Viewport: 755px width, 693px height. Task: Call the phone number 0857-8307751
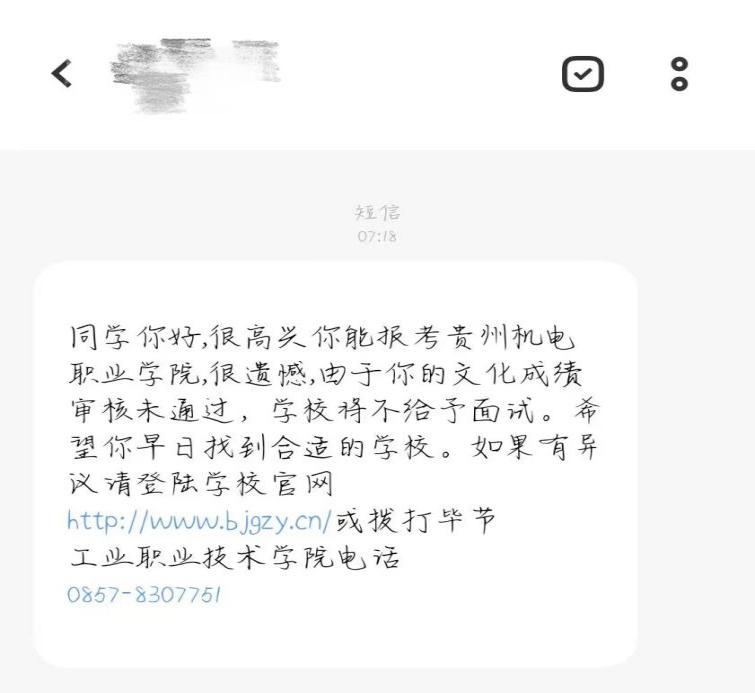[144, 594]
